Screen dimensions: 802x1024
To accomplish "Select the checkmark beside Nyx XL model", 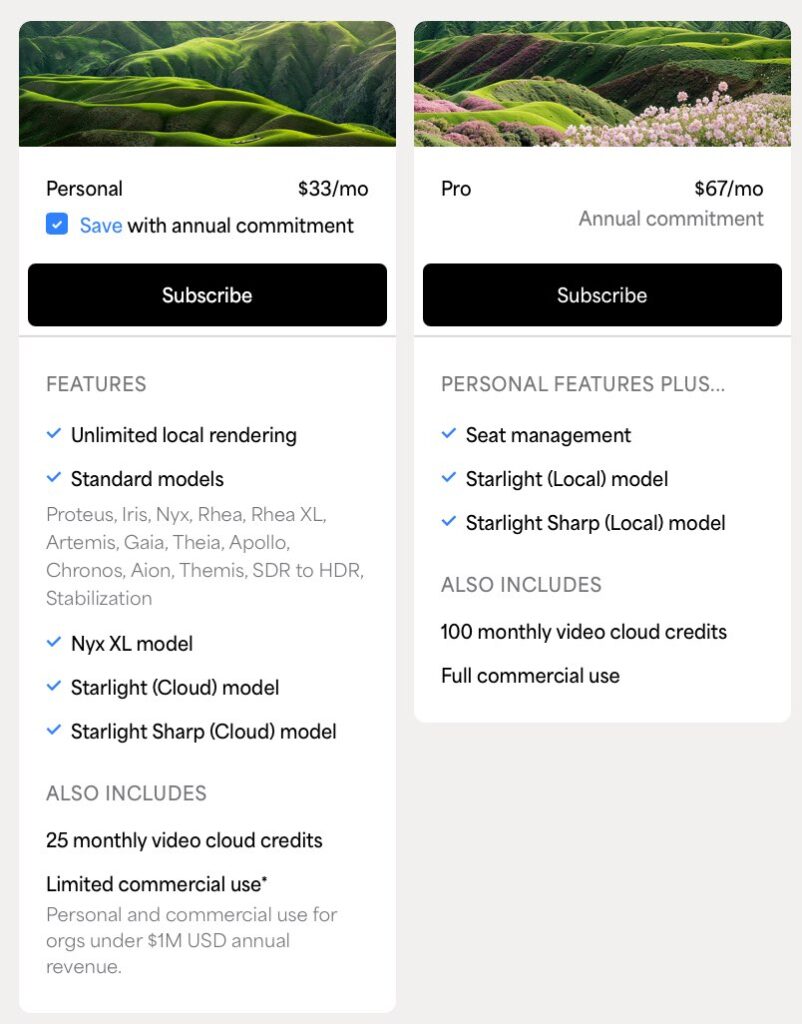I will coord(54,642).
